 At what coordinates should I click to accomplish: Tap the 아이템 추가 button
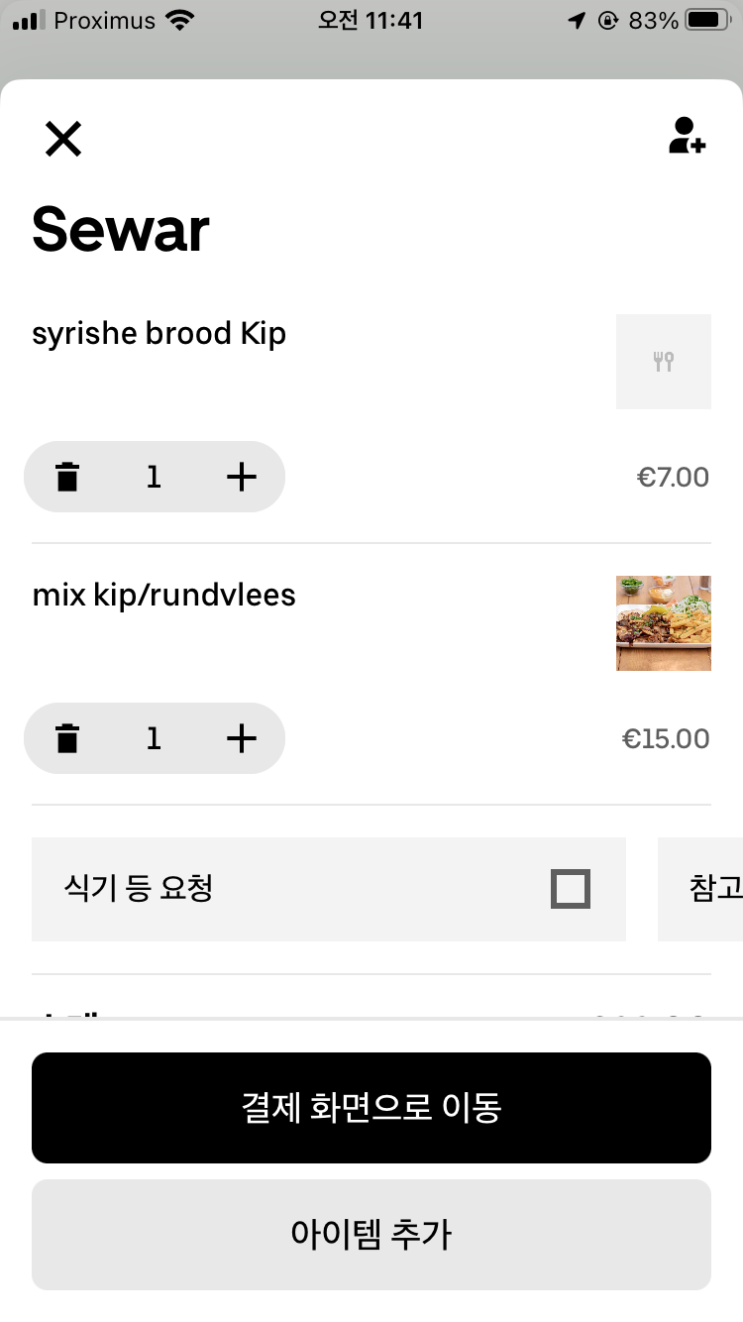tap(371, 1235)
